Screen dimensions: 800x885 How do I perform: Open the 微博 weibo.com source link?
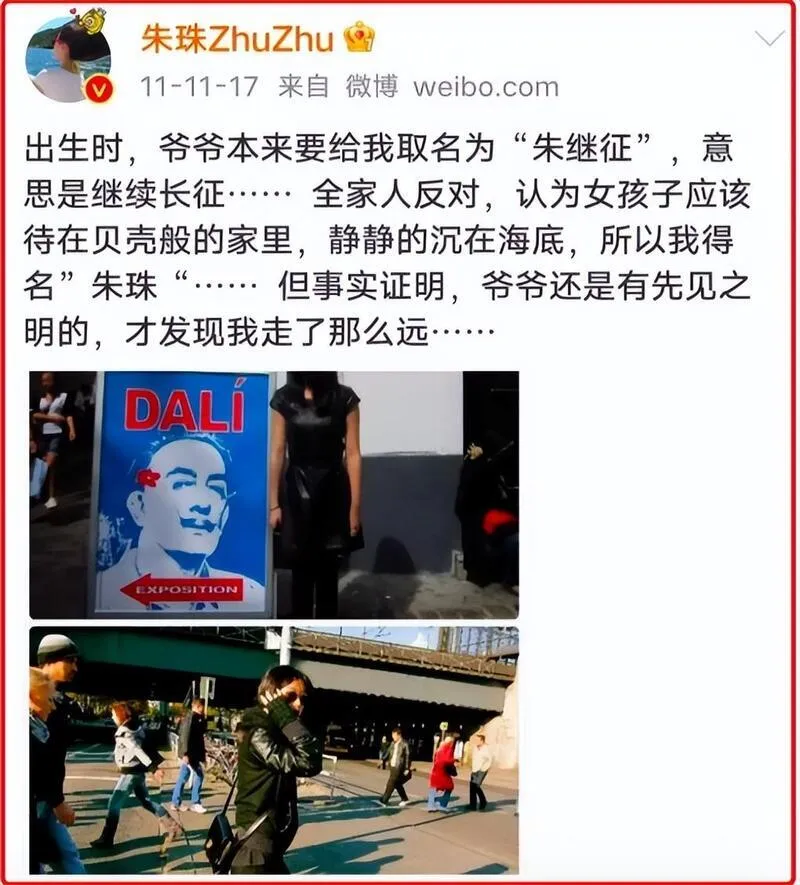(x=452, y=87)
